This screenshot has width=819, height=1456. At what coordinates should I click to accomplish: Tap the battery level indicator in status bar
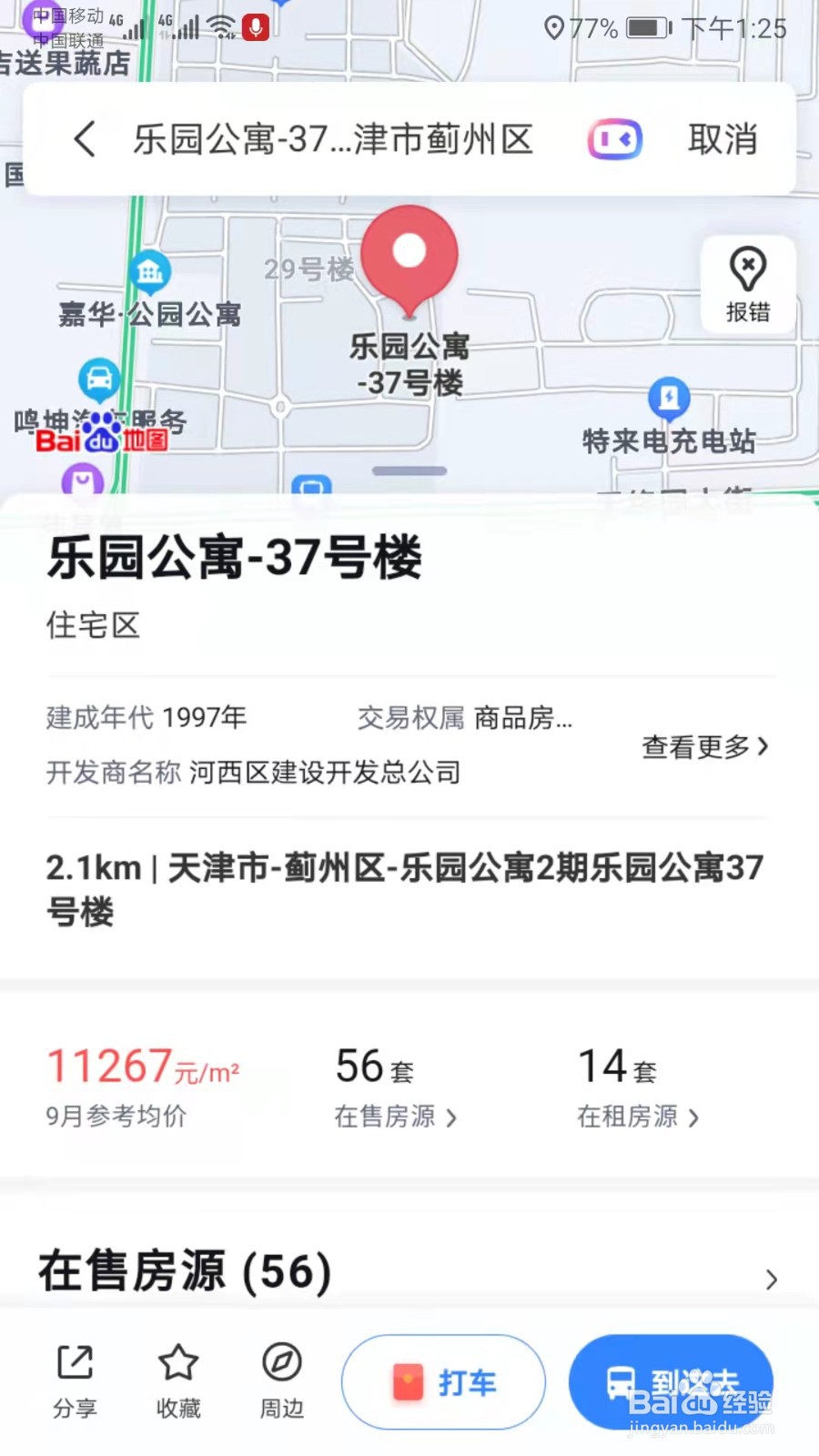(x=644, y=28)
